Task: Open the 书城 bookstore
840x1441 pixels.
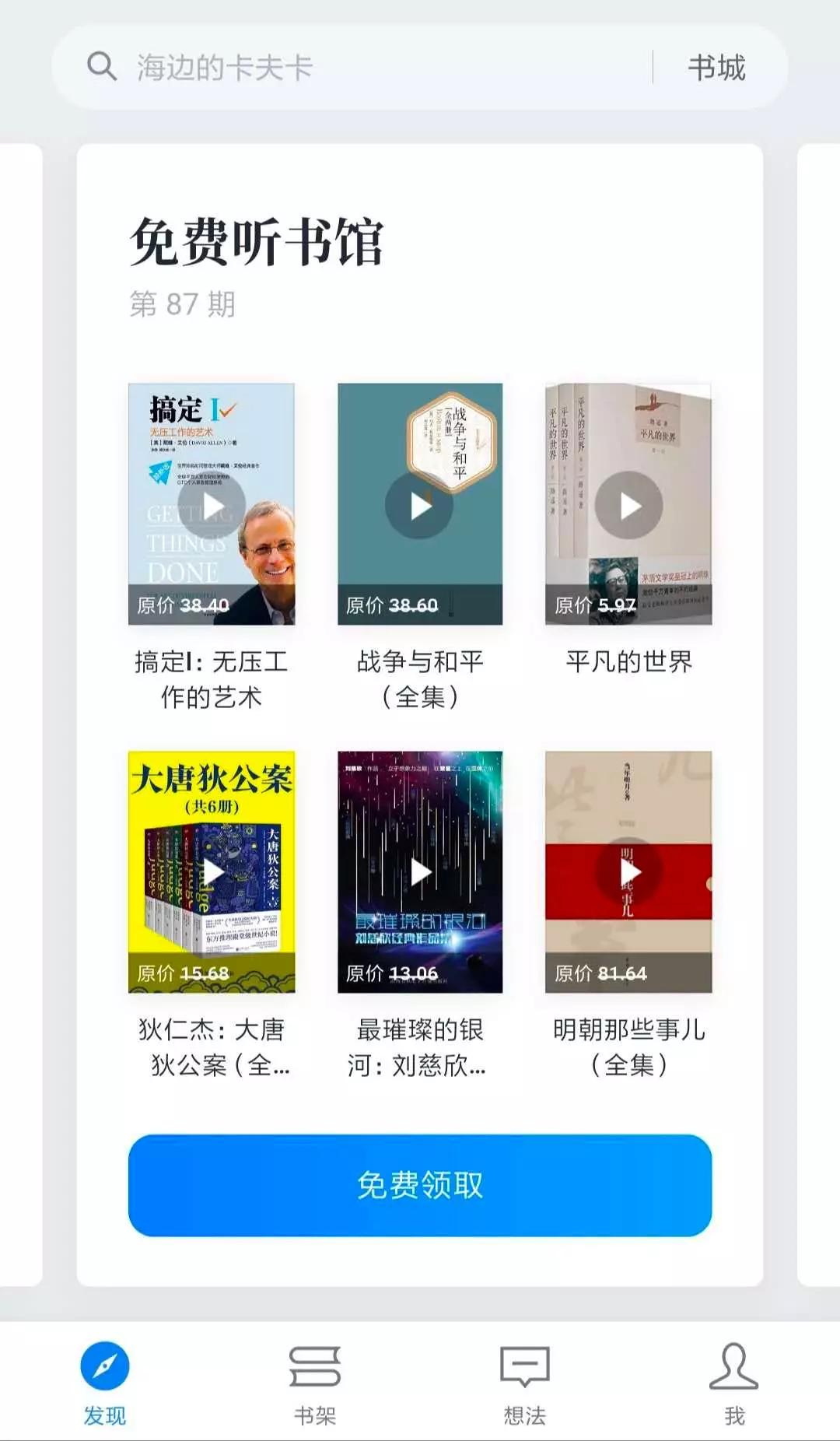Action: (716, 68)
